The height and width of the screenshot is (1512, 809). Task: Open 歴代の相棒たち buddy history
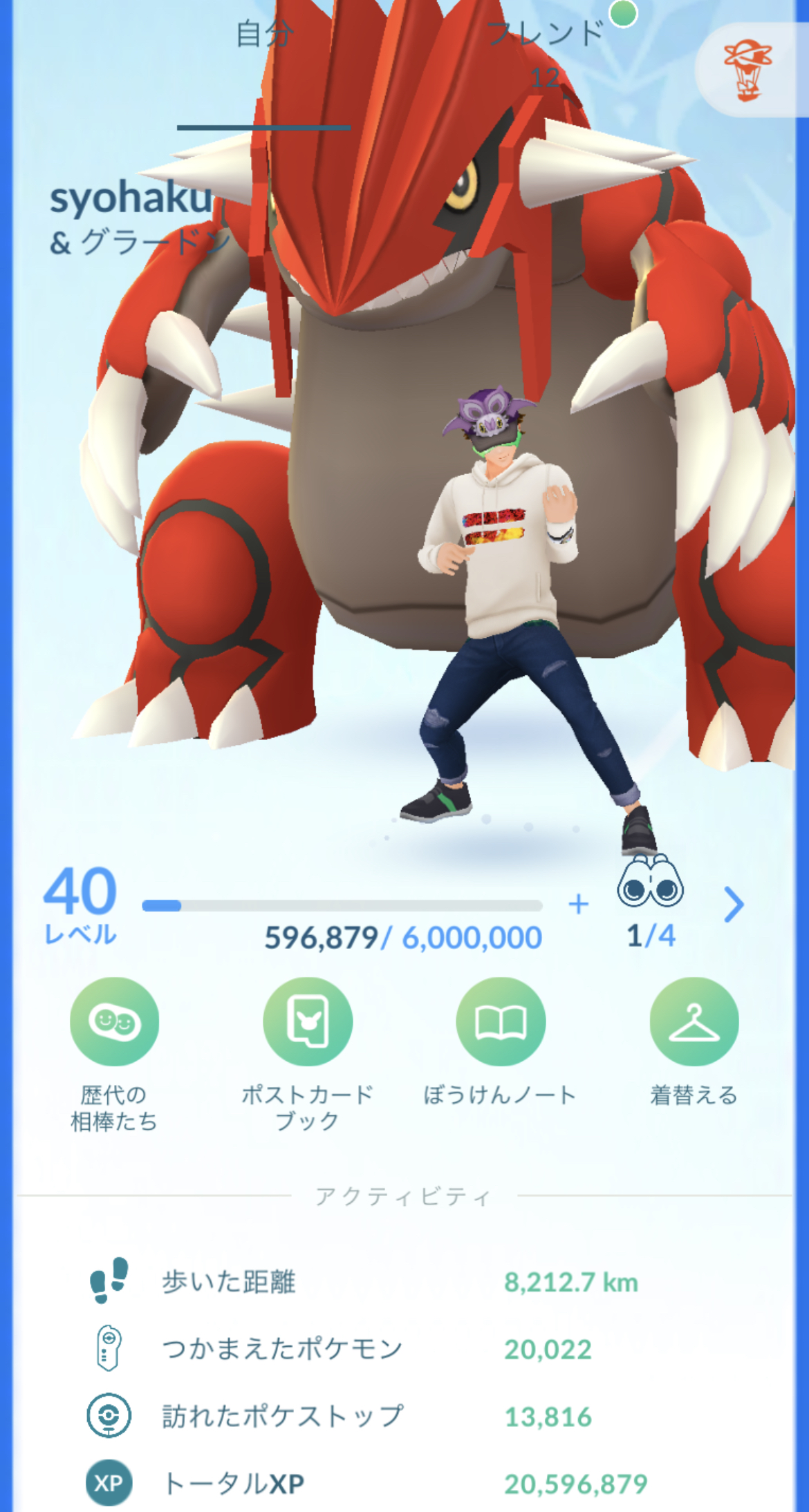(x=114, y=1021)
